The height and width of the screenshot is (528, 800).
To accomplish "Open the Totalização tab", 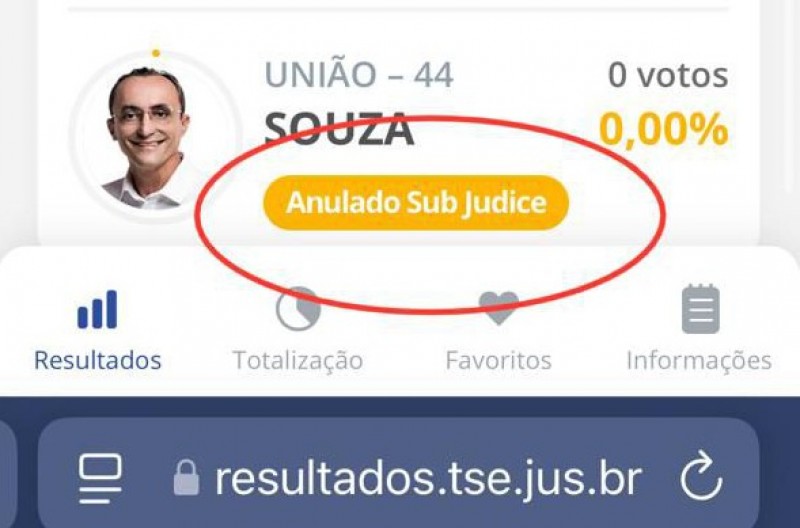I will (x=298, y=329).
